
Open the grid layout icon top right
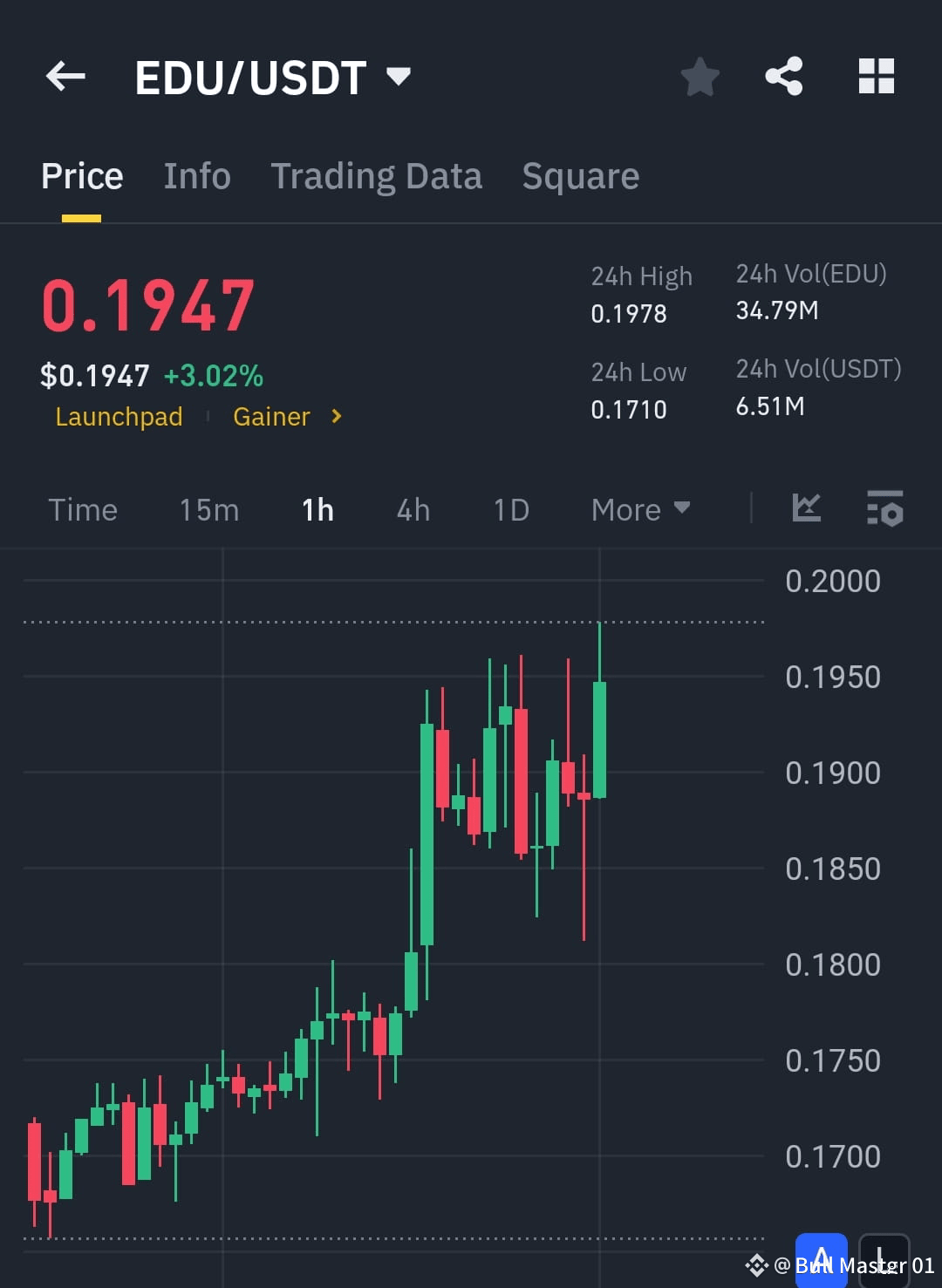pyautogui.click(x=877, y=77)
